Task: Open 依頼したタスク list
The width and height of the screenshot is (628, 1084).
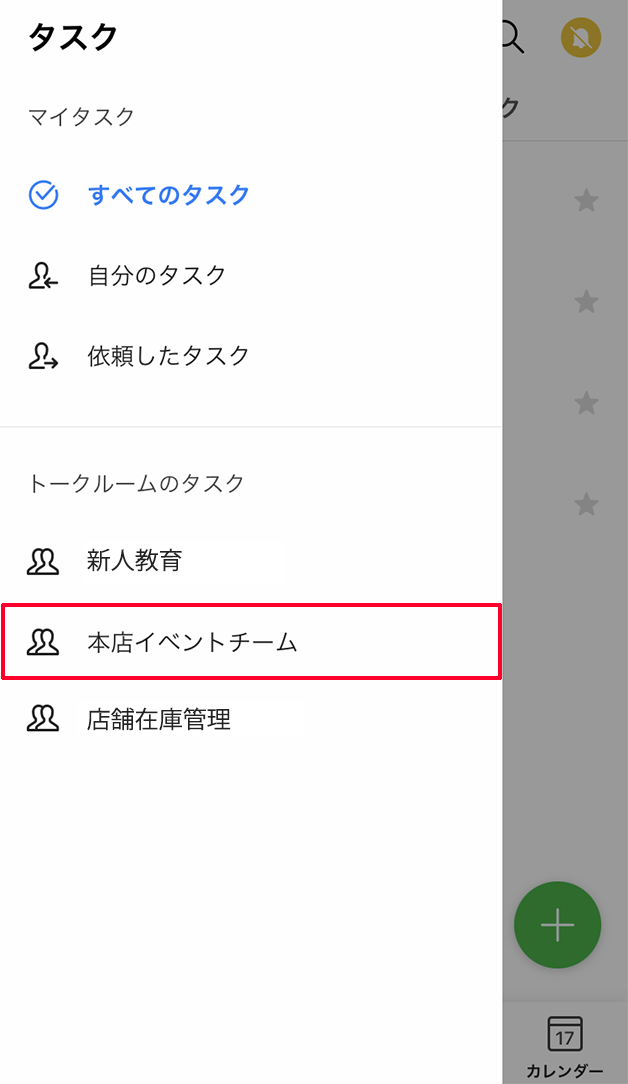Action: point(168,356)
